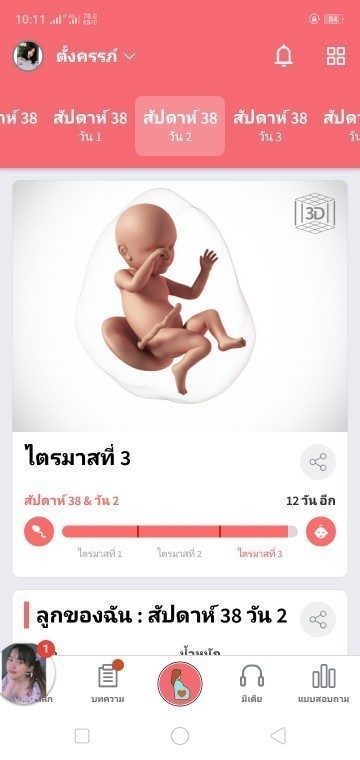360x760 pixels.
Task: Select สัปดาห์ 38 วัน 1 tab
Action: pos(90,126)
